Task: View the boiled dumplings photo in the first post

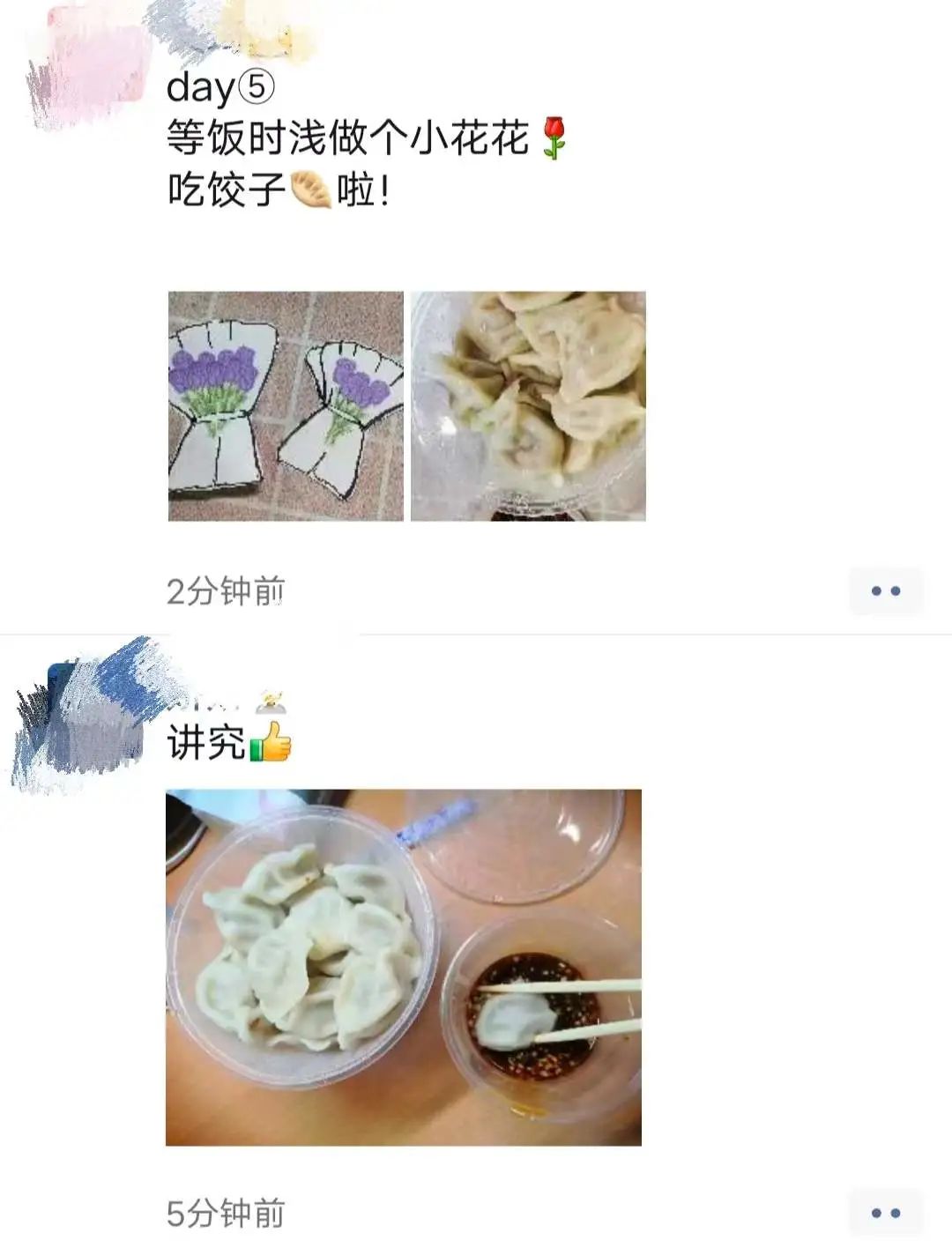Action: pyautogui.click(x=529, y=407)
